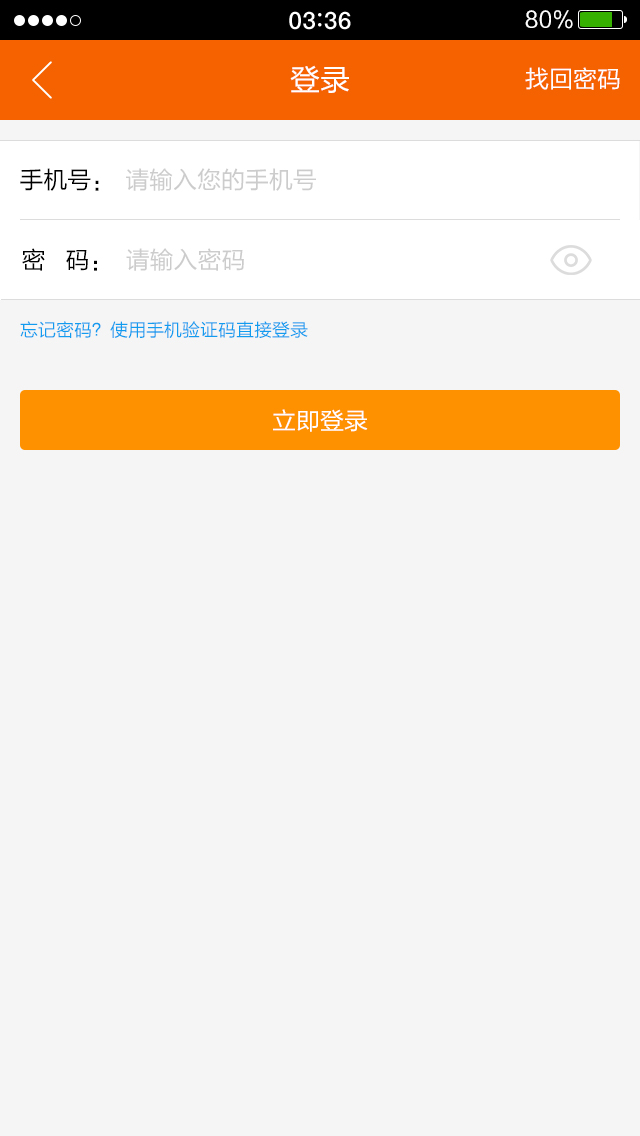Open the 使用手机验证码直接登录 link

coord(208,330)
